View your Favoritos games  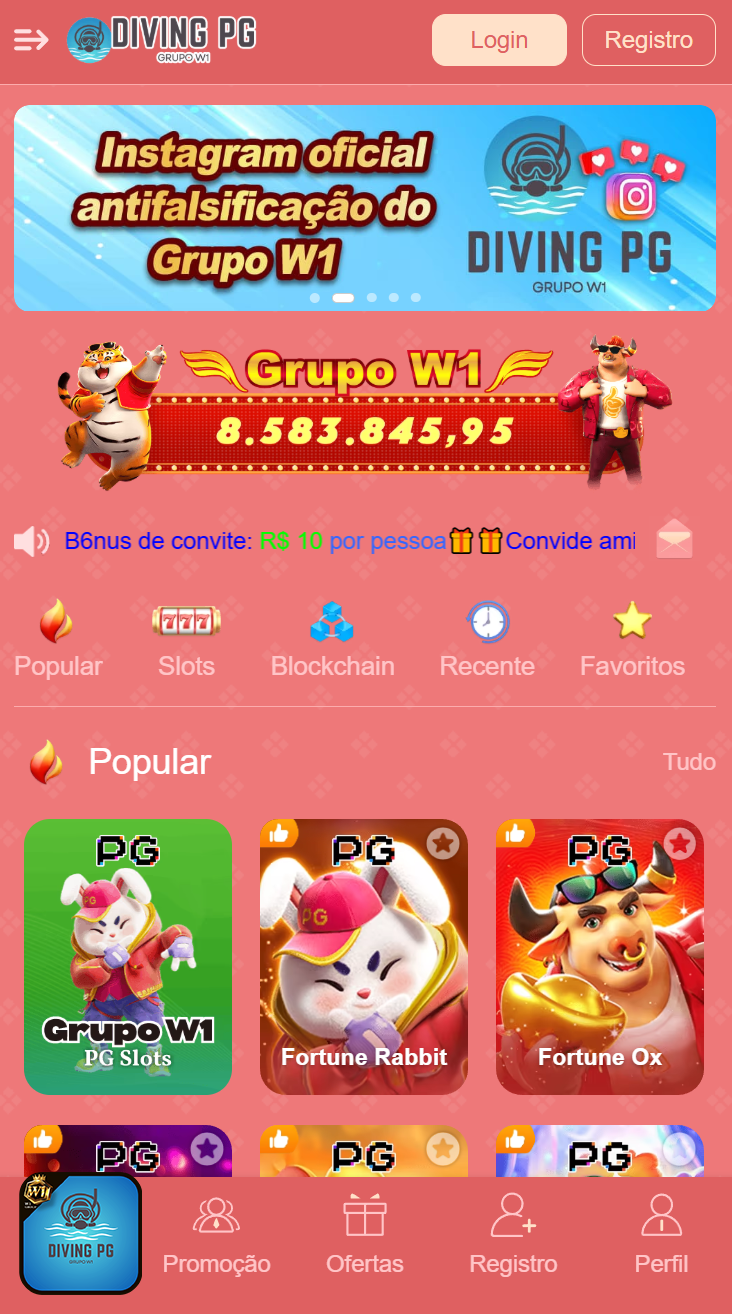pyautogui.click(x=632, y=638)
